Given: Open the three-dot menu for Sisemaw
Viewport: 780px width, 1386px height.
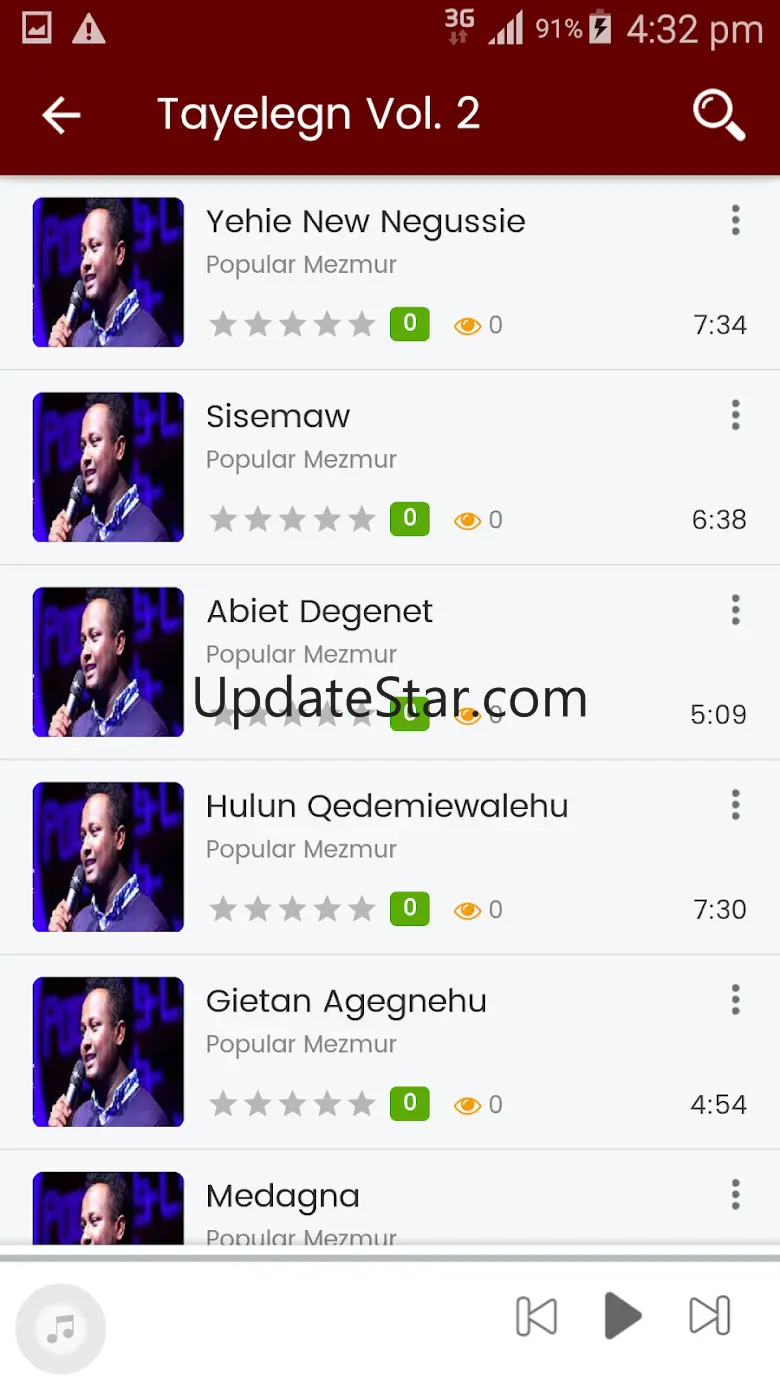Looking at the screenshot, I should click(735, 415).
